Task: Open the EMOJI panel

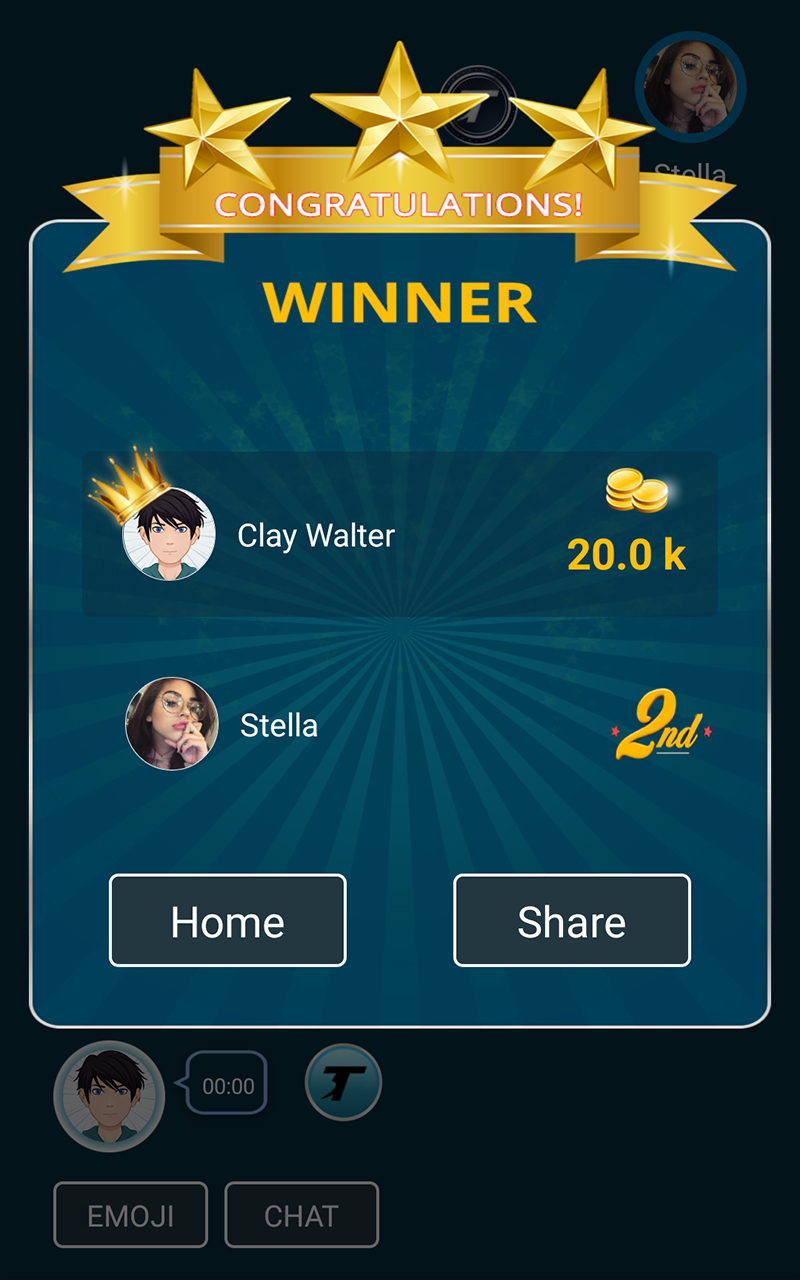Action: [130, 1215]
